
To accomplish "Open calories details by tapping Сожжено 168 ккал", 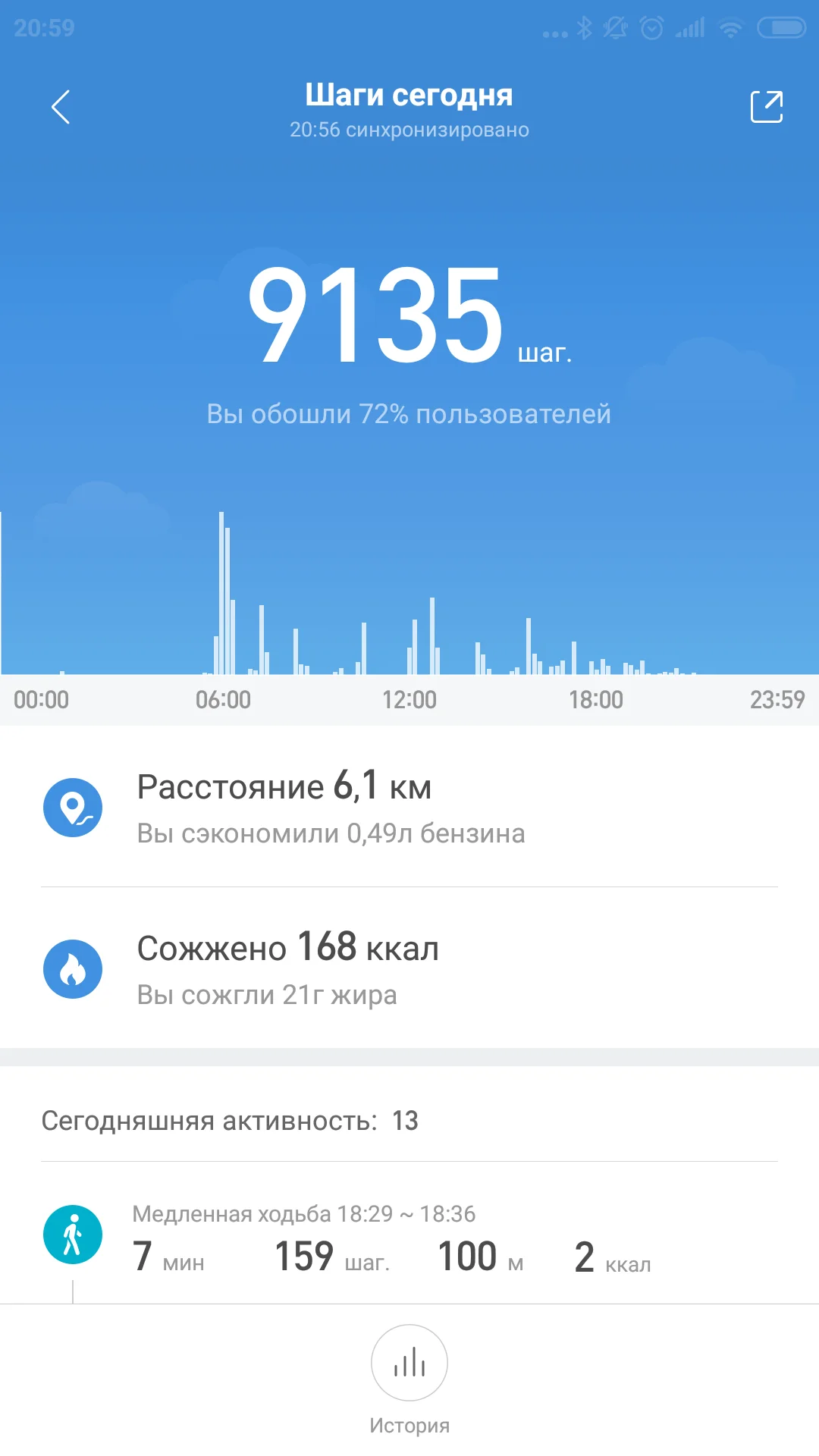I will tap(288, 948).
